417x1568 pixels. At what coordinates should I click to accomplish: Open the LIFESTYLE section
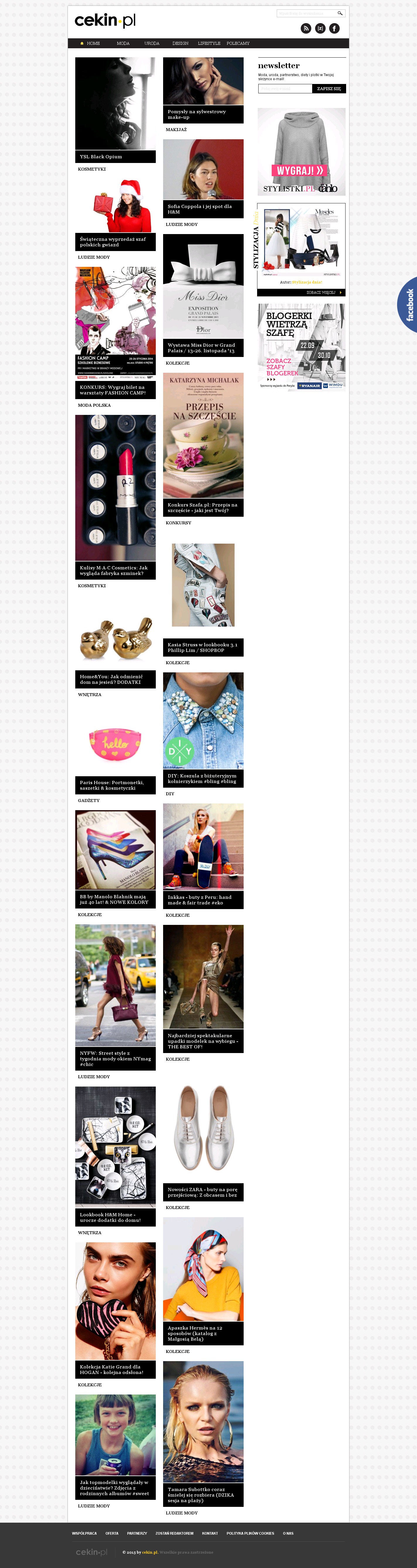[209, 43]
